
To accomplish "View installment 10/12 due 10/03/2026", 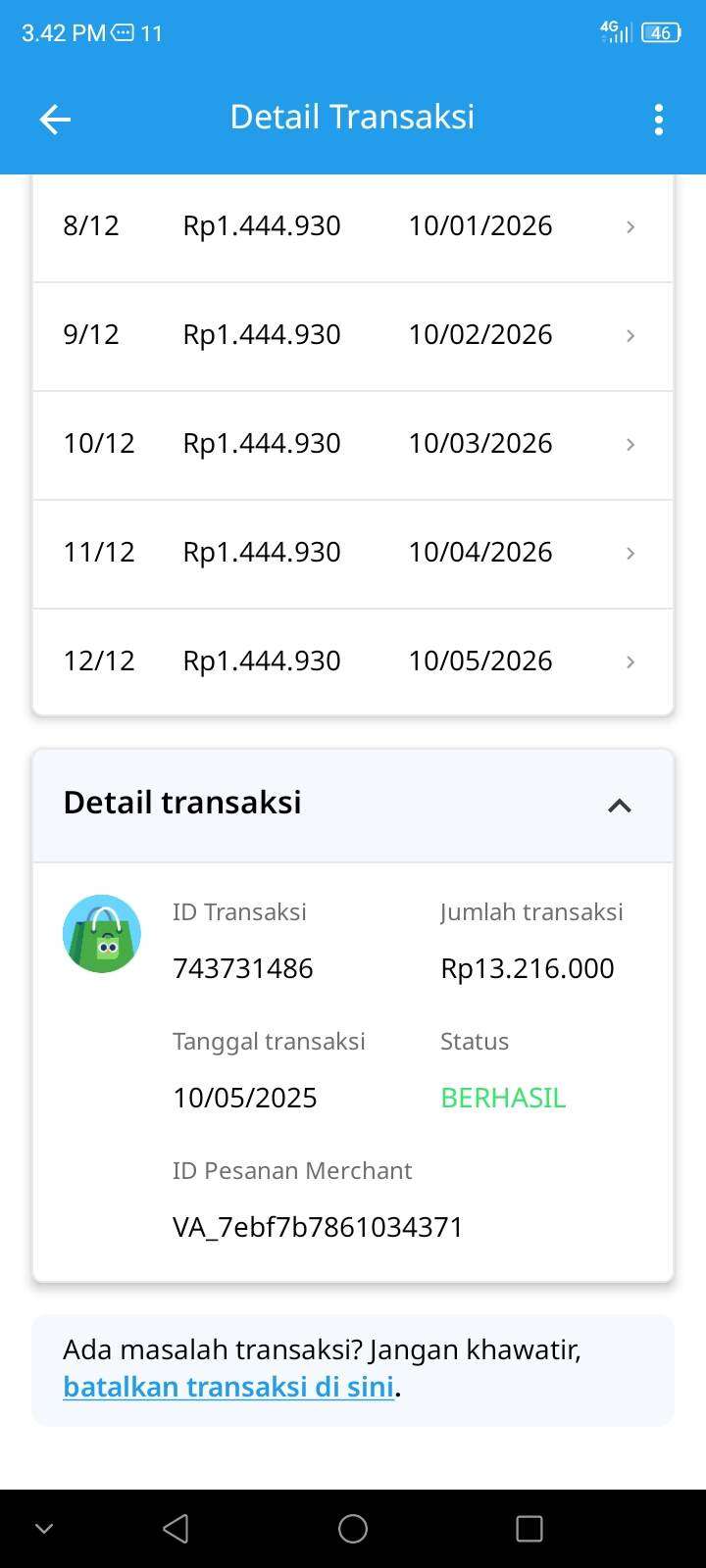I will coord(353,445).
